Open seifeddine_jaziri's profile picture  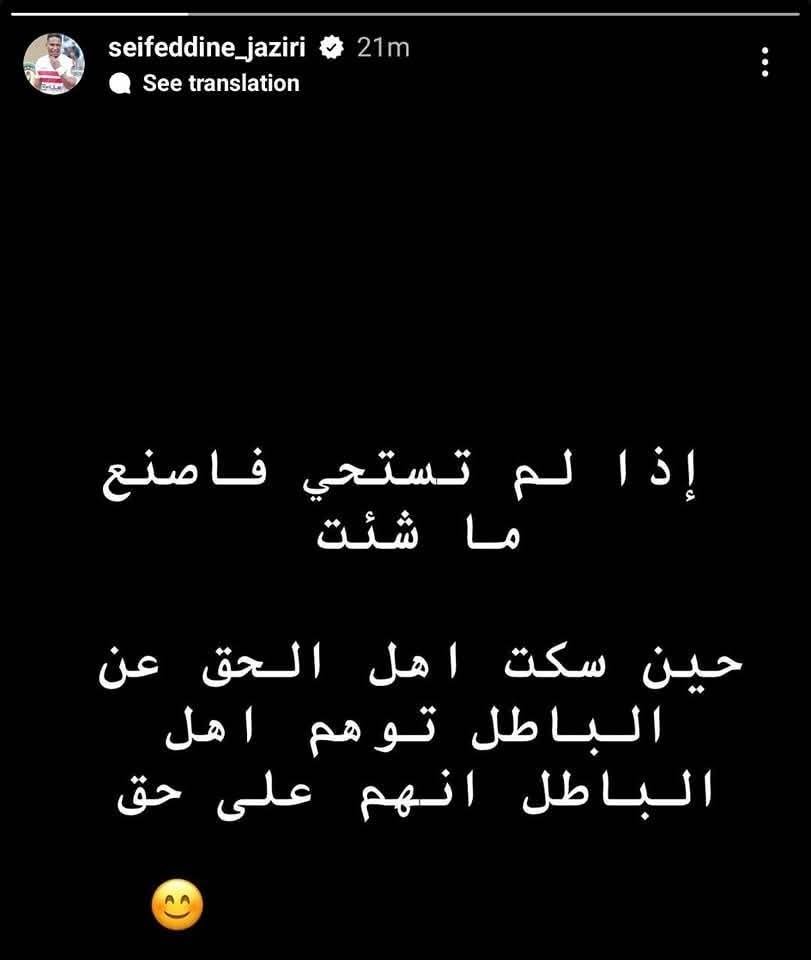click(53, 64)
